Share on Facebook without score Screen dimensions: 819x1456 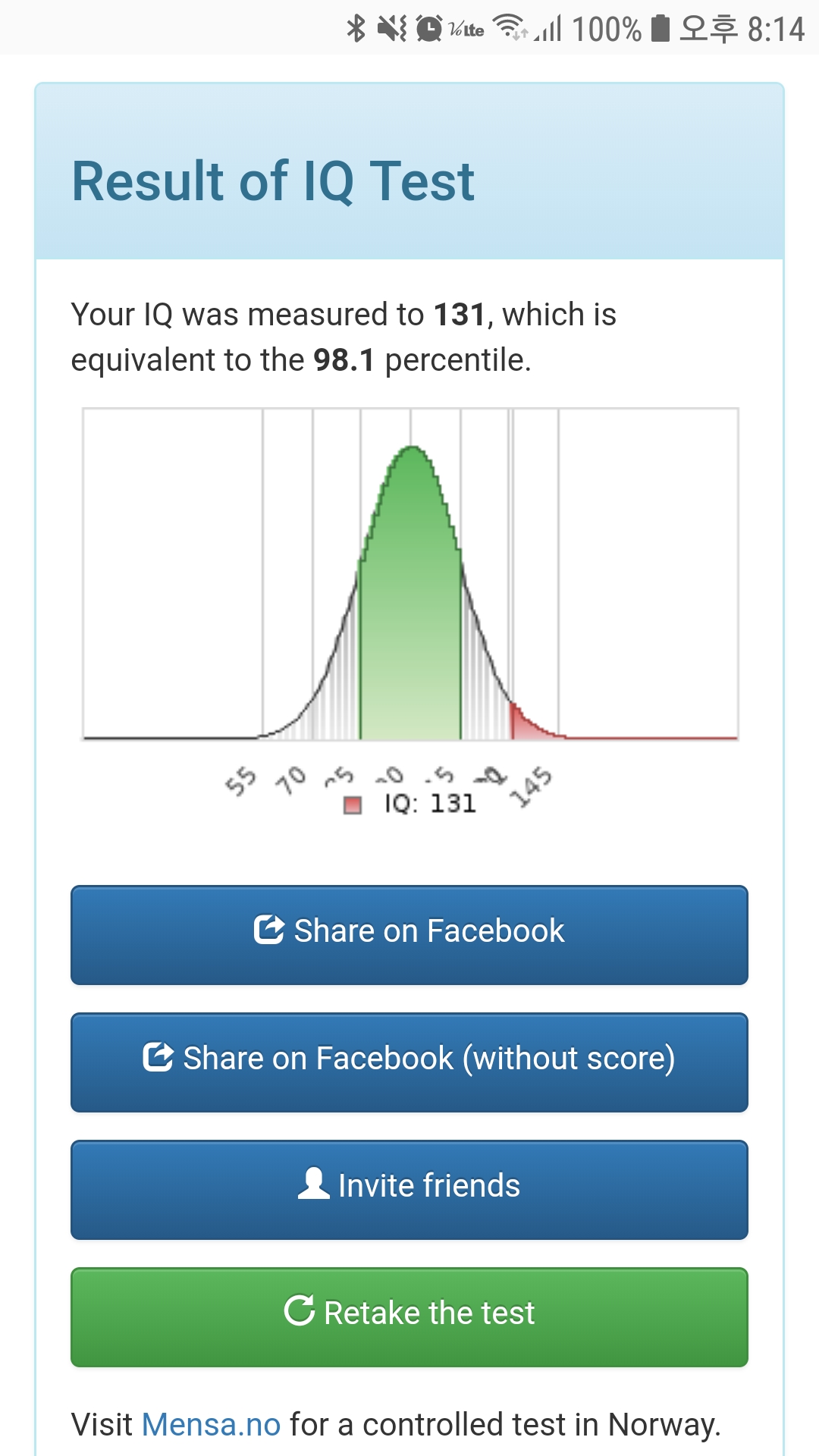pyautogui.click(x=409, y=1062)
